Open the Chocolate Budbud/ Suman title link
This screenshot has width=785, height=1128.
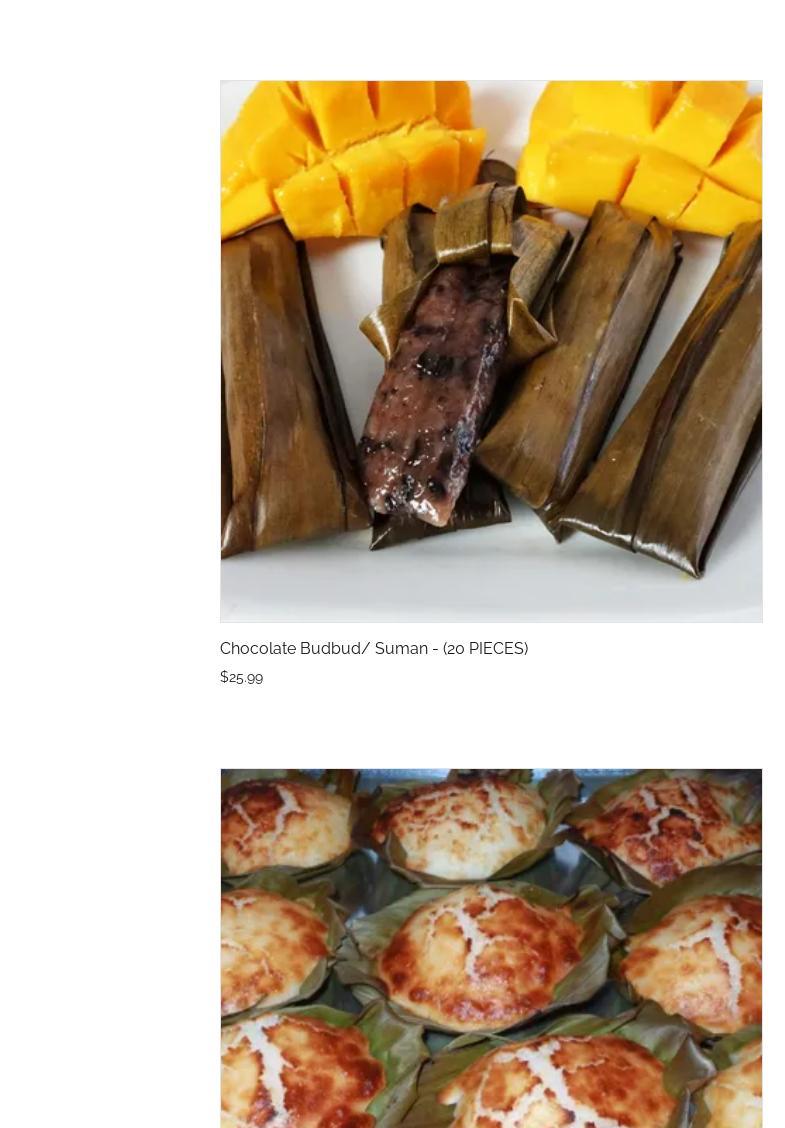tap(374, 648)
